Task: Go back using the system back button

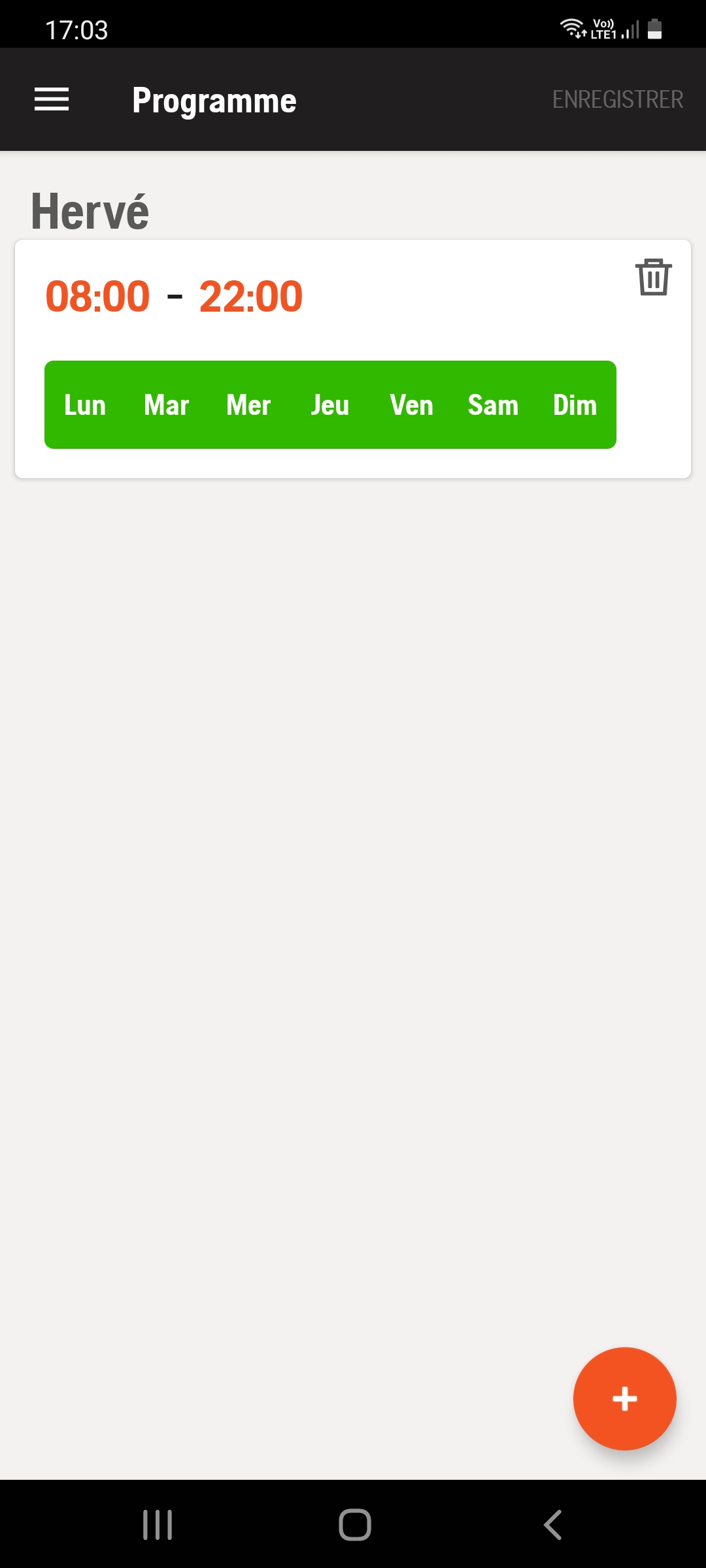Action: 552,1525
